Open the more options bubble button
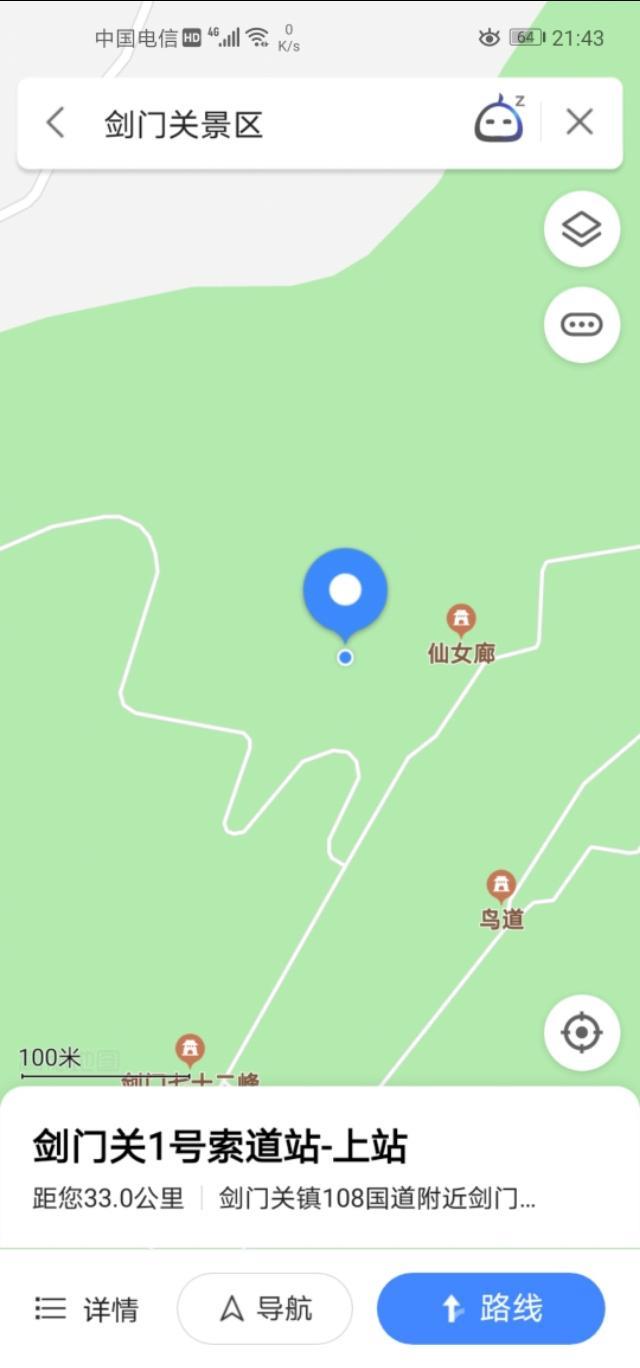This screenshot has width=640, height=1368. [582, 325]
